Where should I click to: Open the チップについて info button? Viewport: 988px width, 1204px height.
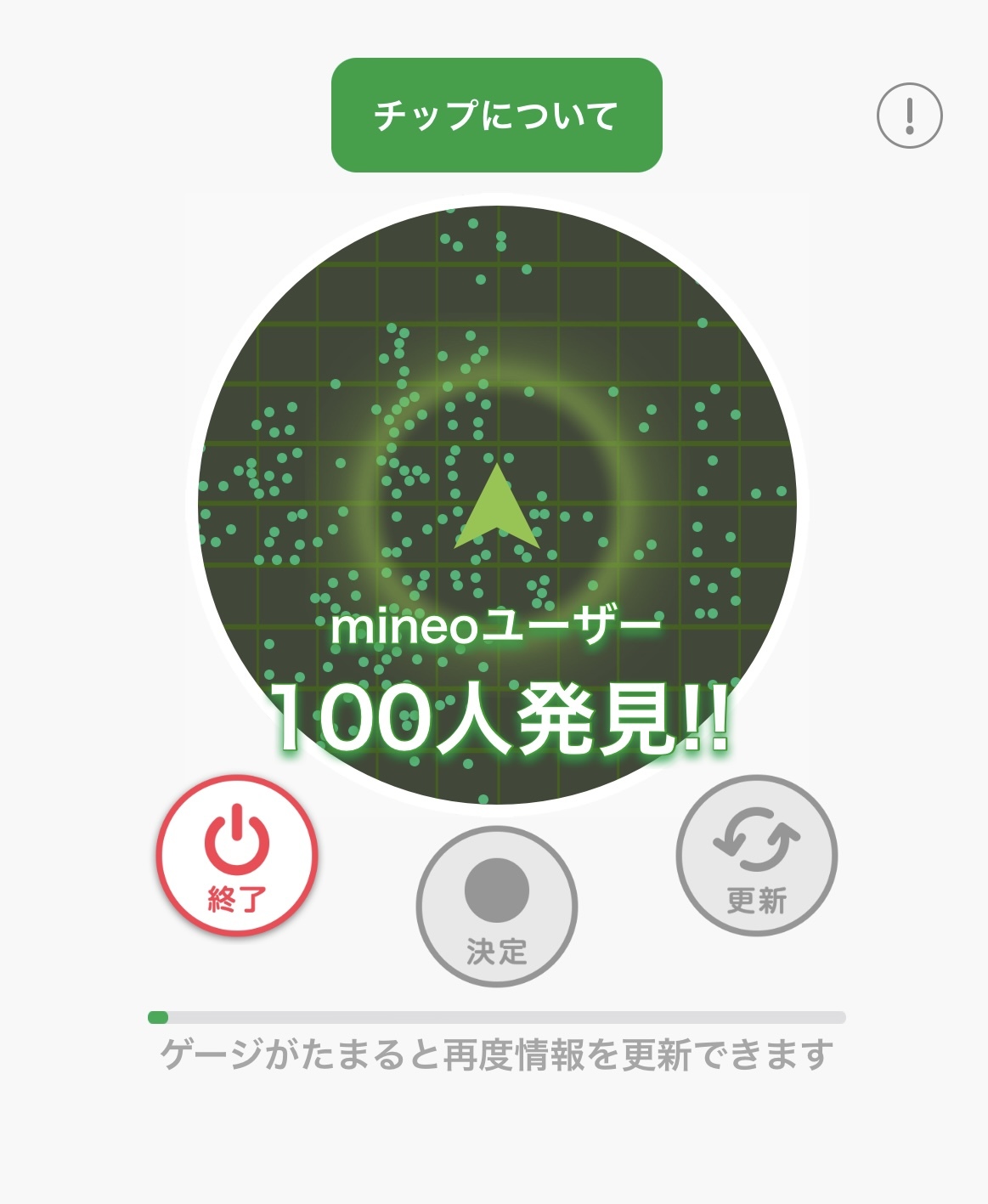point(496,116)
